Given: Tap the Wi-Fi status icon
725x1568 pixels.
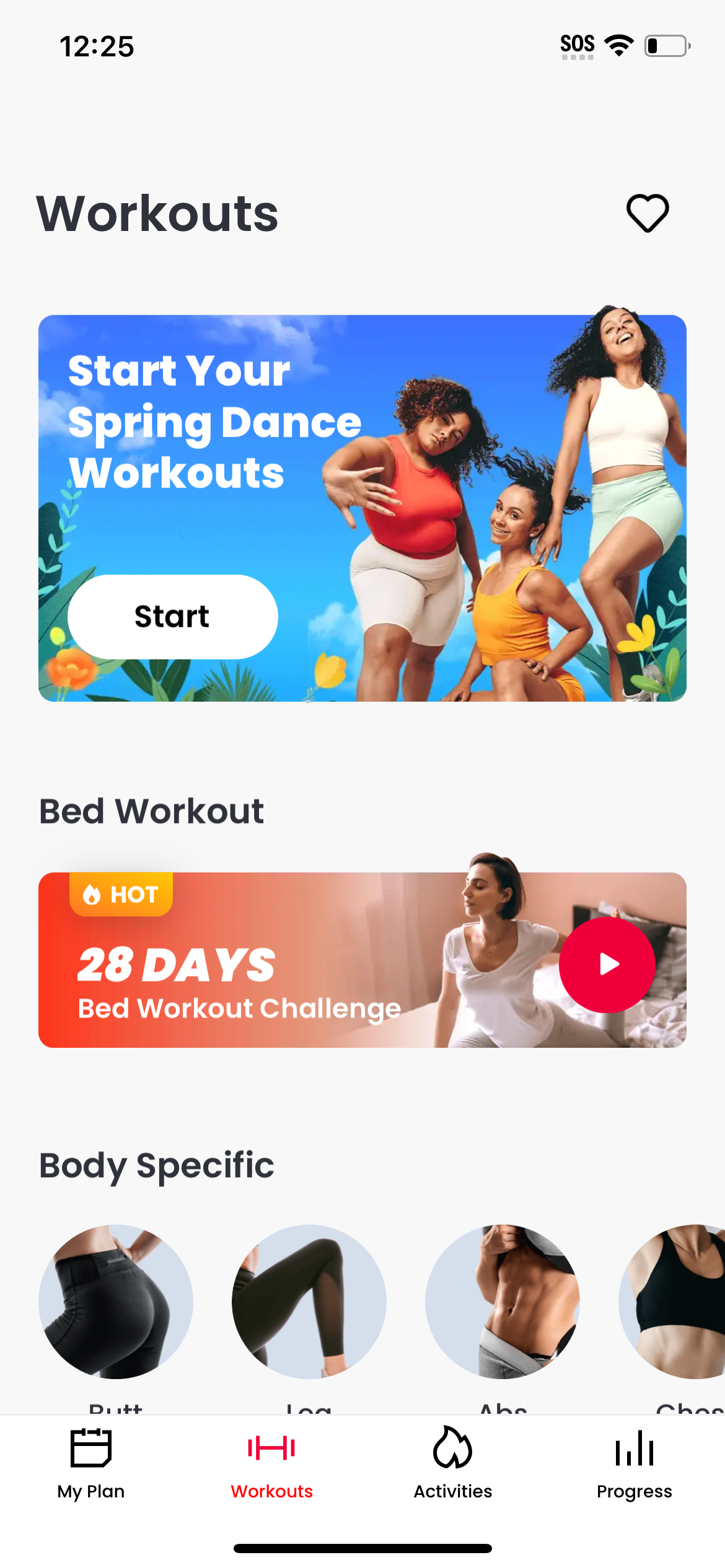Looking at the screenshot, I should click(x=618, y=43).
